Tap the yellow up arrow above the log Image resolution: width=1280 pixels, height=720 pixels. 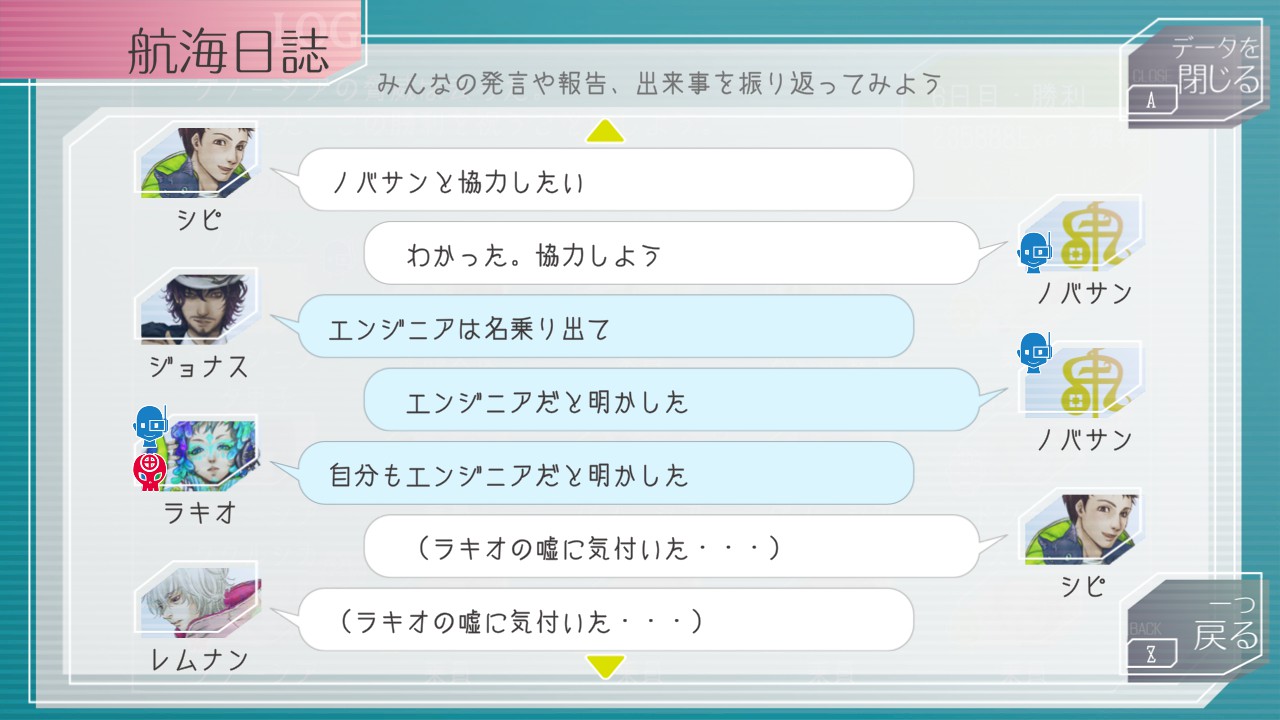(x=605, y=131)
